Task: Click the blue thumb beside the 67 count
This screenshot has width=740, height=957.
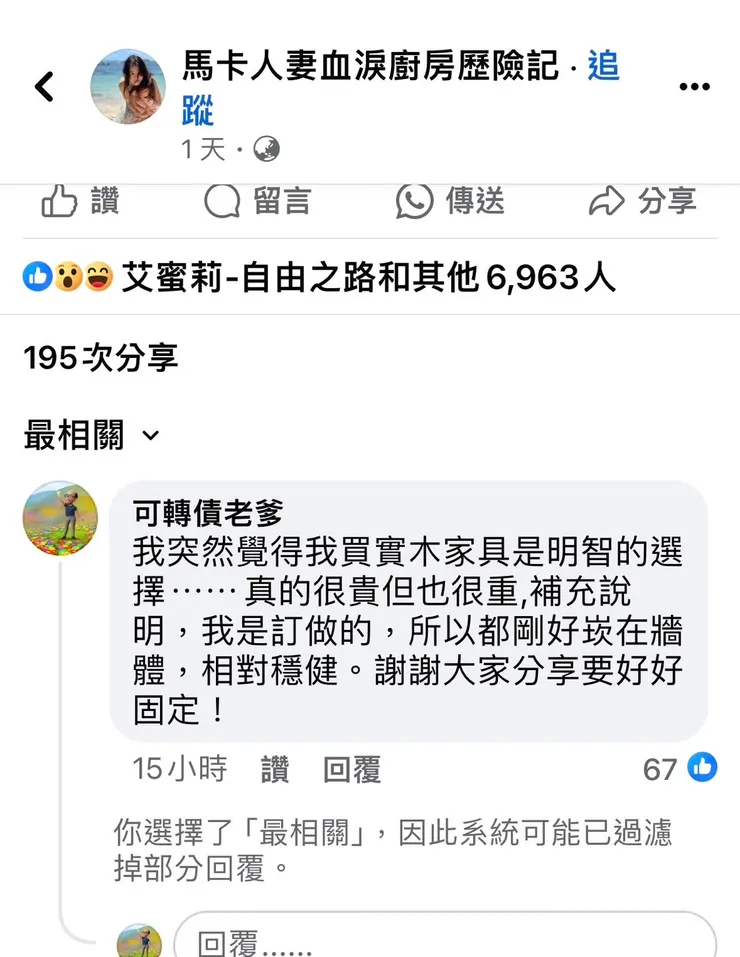Action: click(702, 768)
